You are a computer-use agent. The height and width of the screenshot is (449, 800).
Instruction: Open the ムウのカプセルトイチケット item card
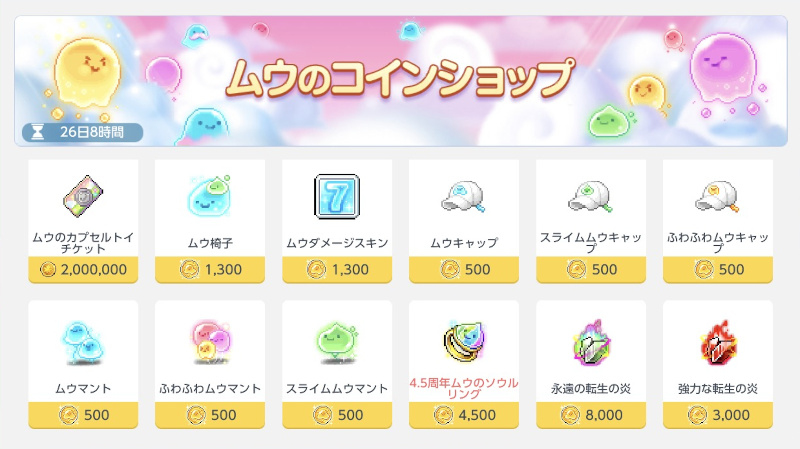[83, 221]
